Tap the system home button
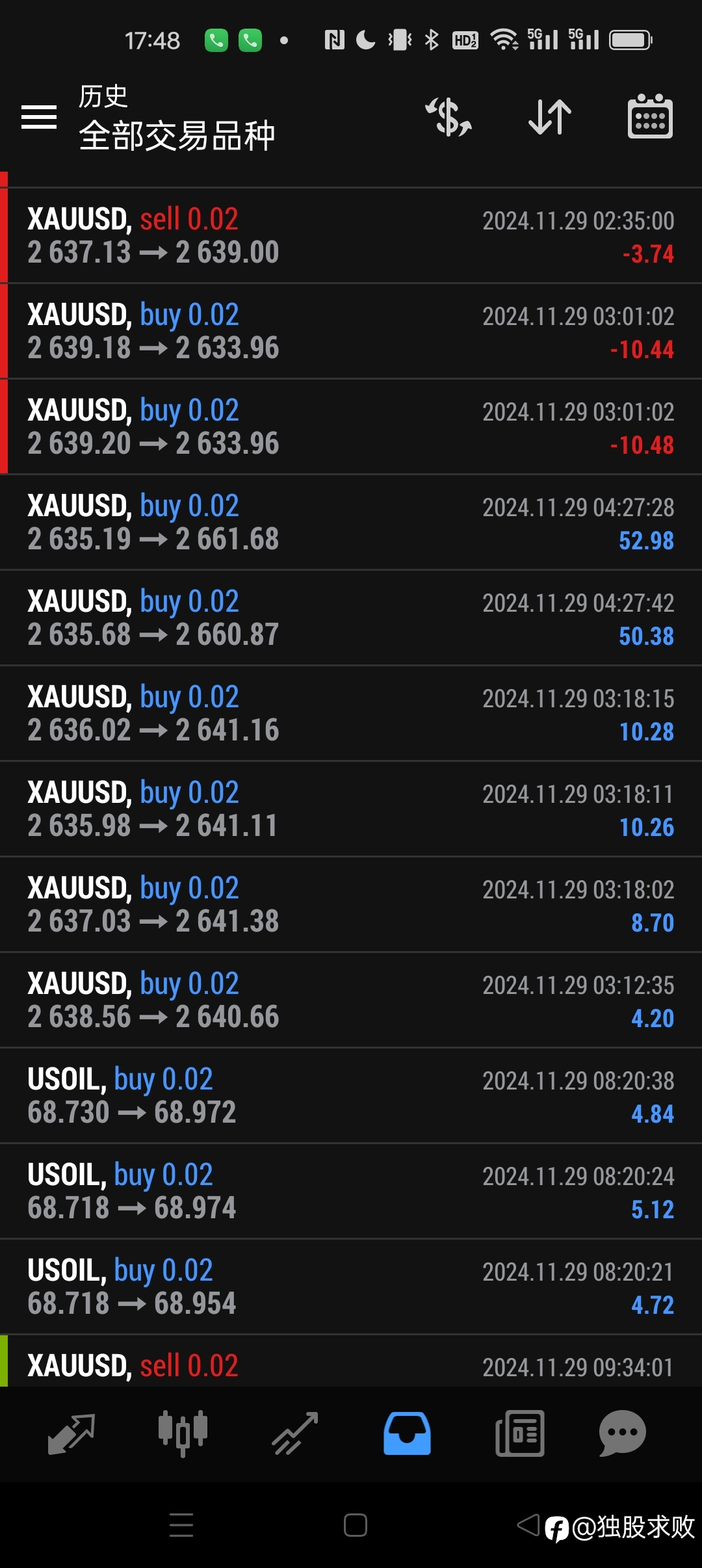The height and width of the screenshot is (1568, 702). tap(356, 1525)
